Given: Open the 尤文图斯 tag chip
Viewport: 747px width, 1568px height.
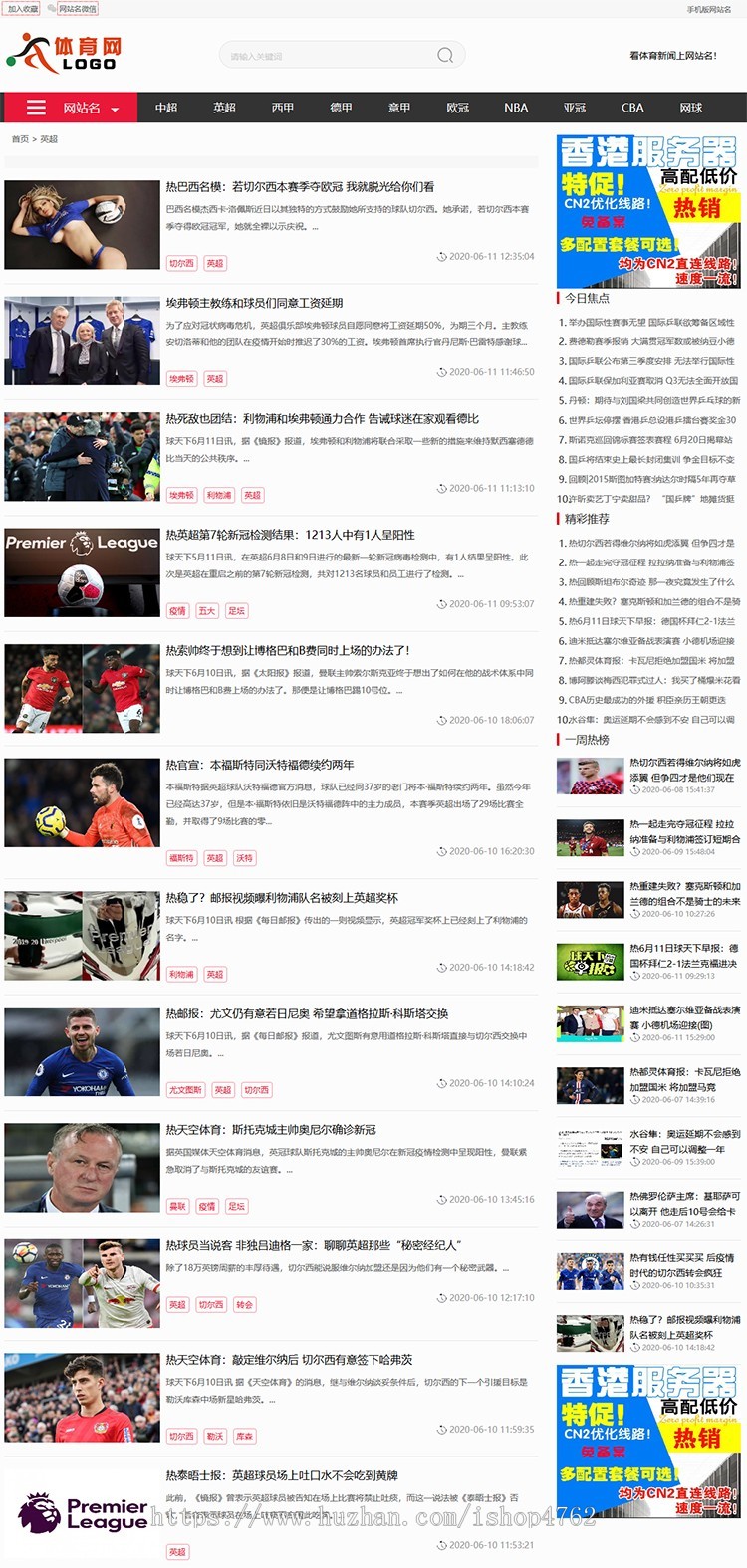Looking at the screenshot, I should (x=185, y=1090).
